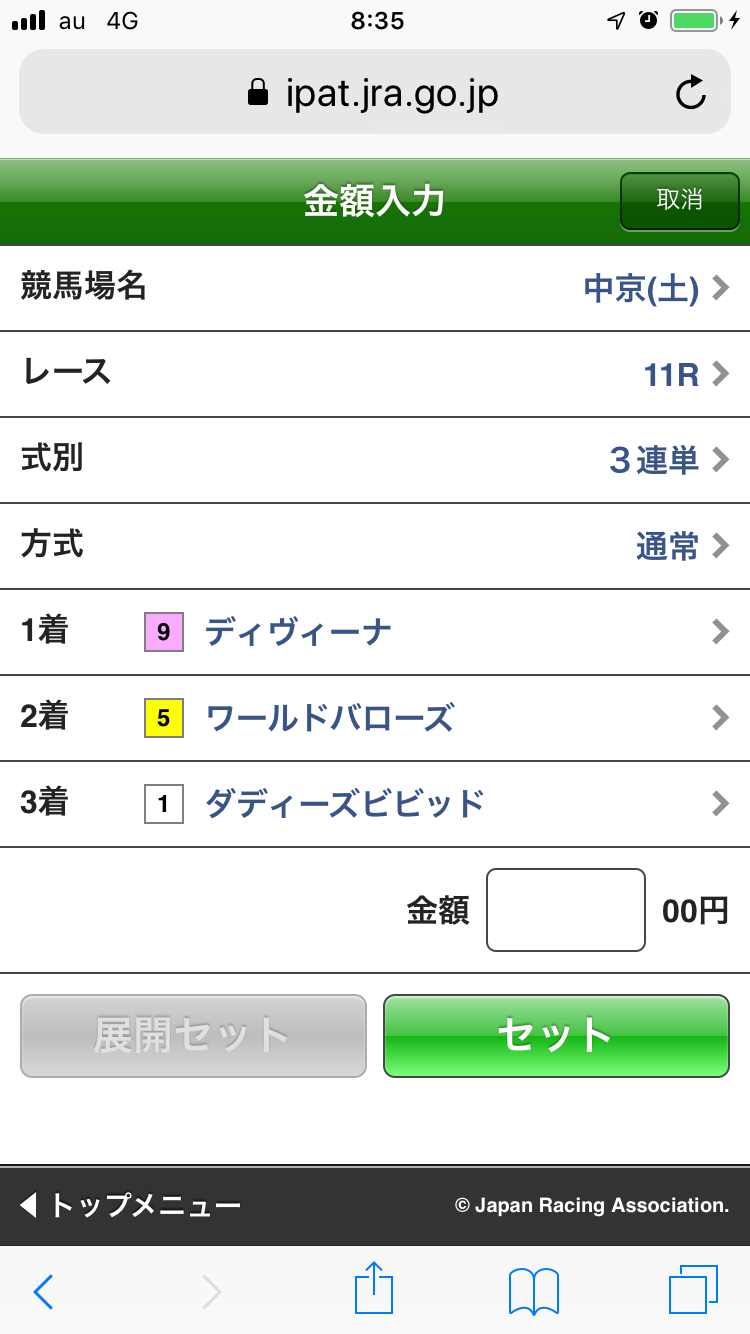The width and height of the screenshot is (750, 1334).
Task: Expand the 式別 row set to 3連単
Action: point(375,460)
